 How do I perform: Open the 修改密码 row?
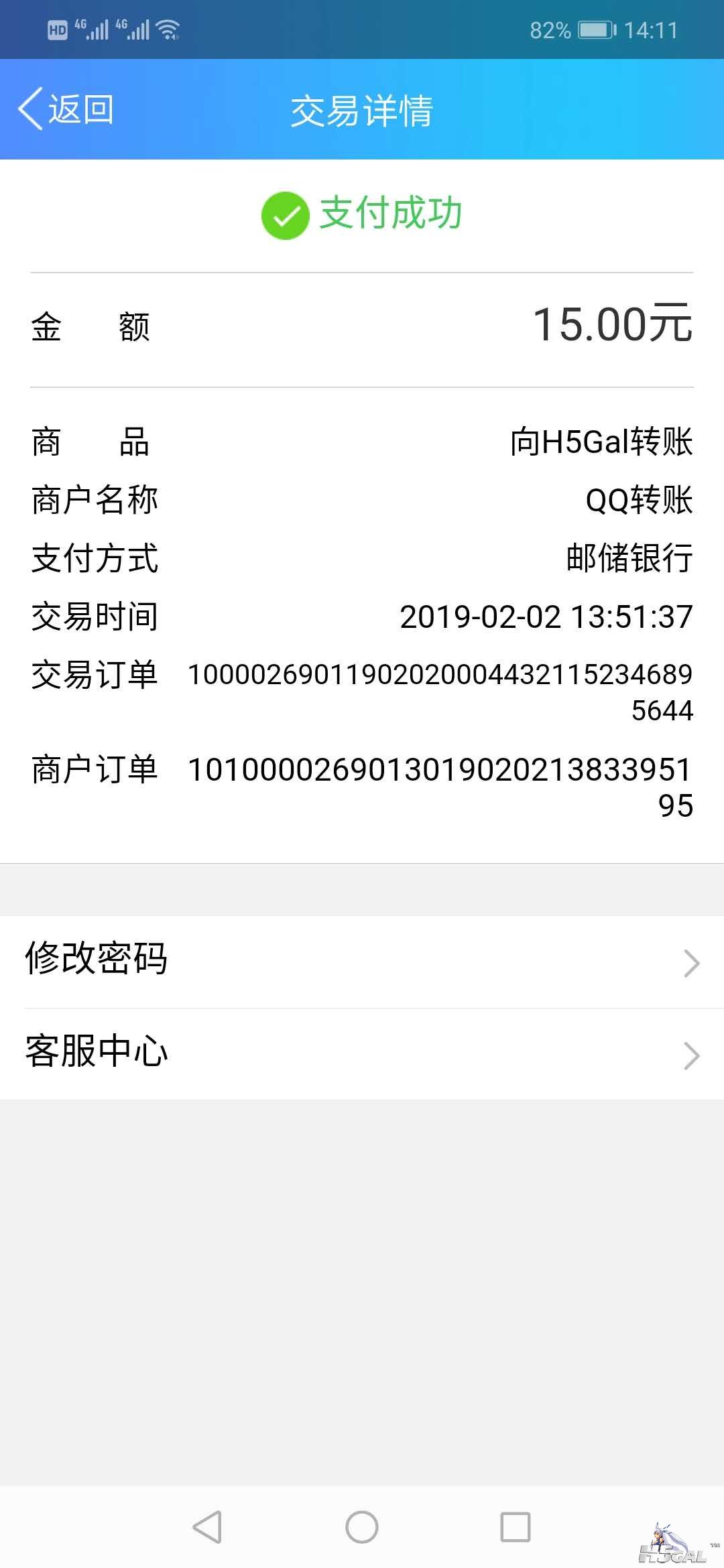click(x=362, y=962)
